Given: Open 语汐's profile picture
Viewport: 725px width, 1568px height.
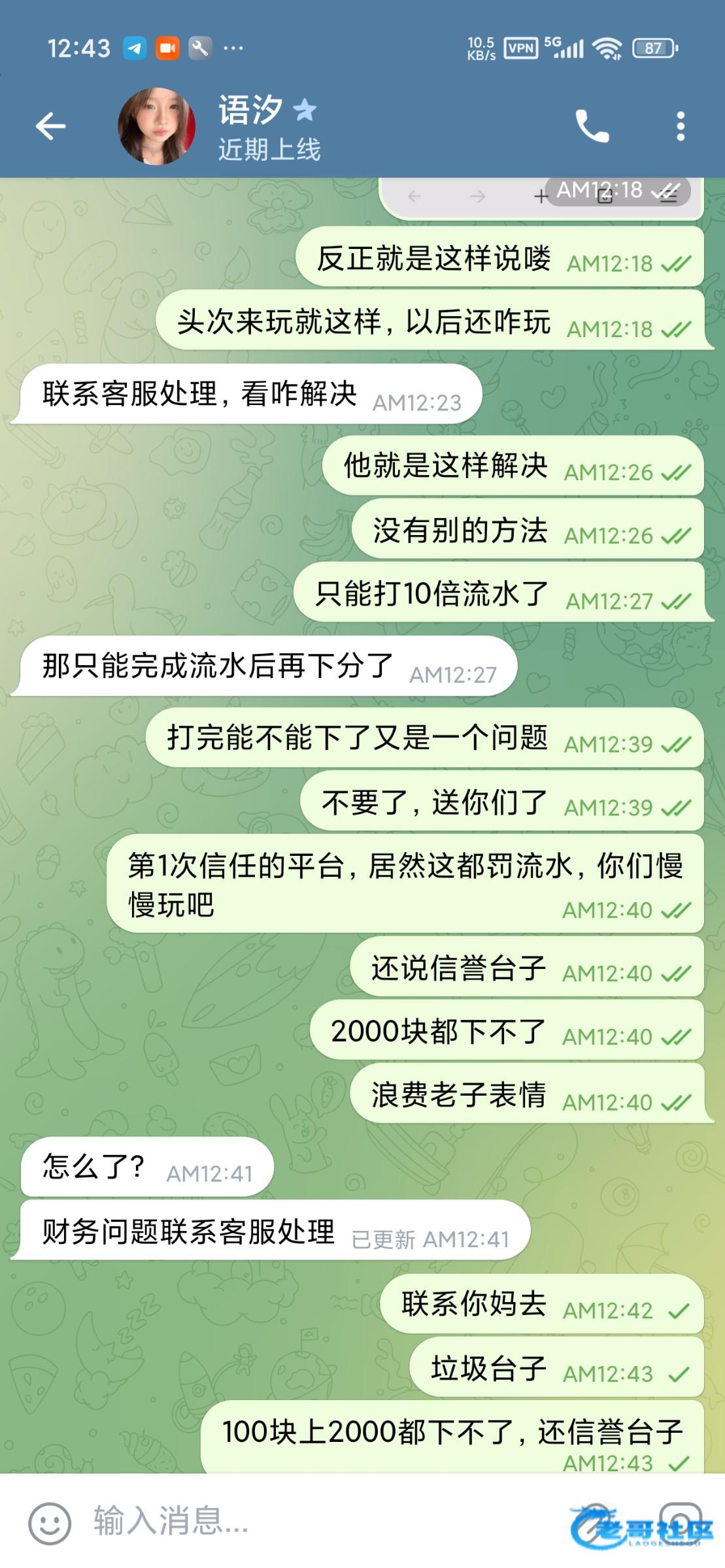Looking at the screenshot, I should (157, 126).
